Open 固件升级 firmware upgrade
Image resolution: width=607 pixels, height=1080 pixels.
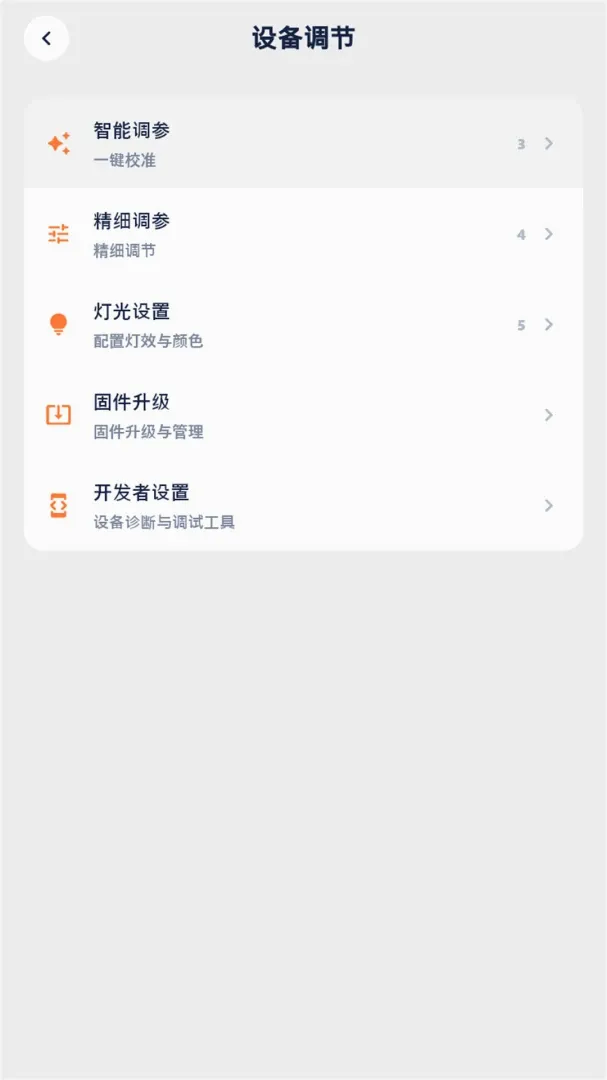click(303, 415)
